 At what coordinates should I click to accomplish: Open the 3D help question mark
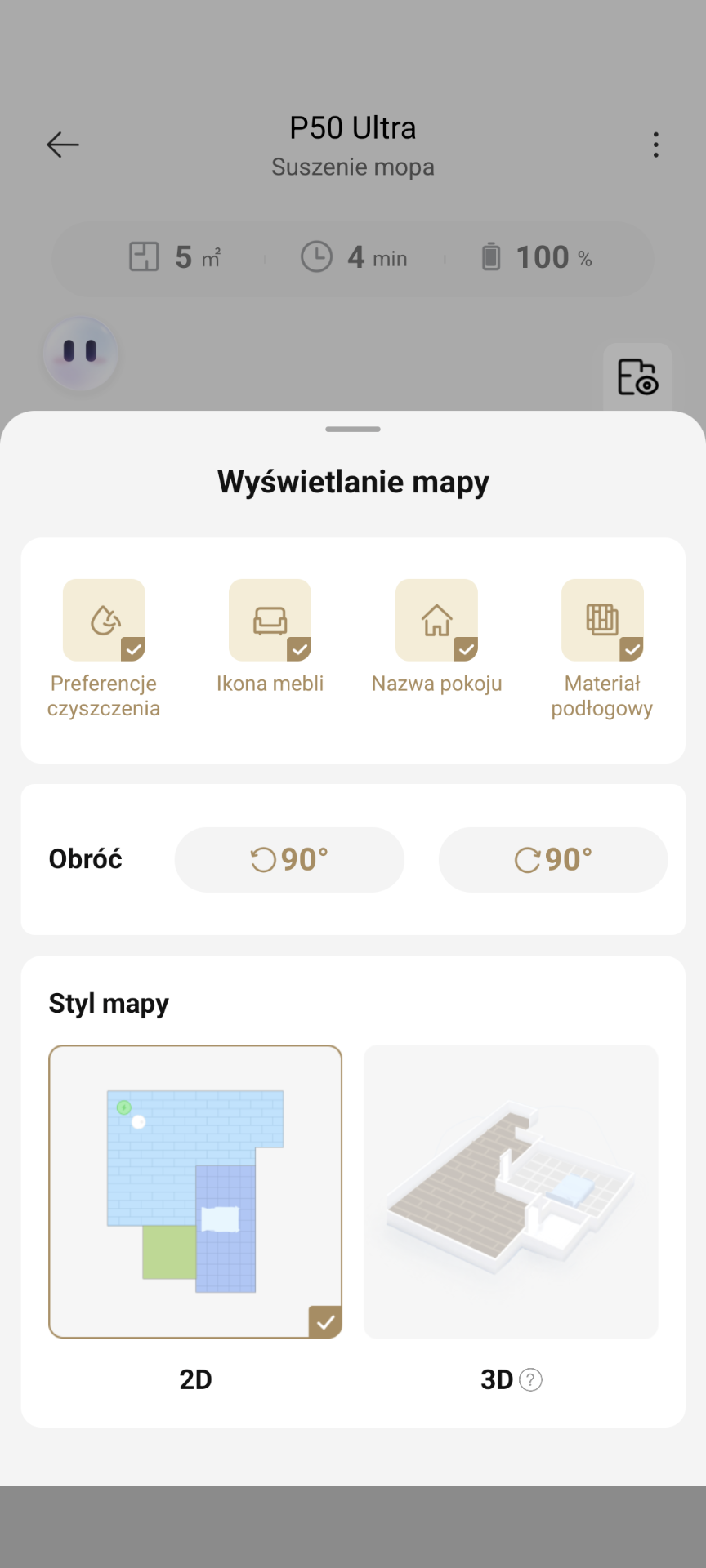[531, 1380]
